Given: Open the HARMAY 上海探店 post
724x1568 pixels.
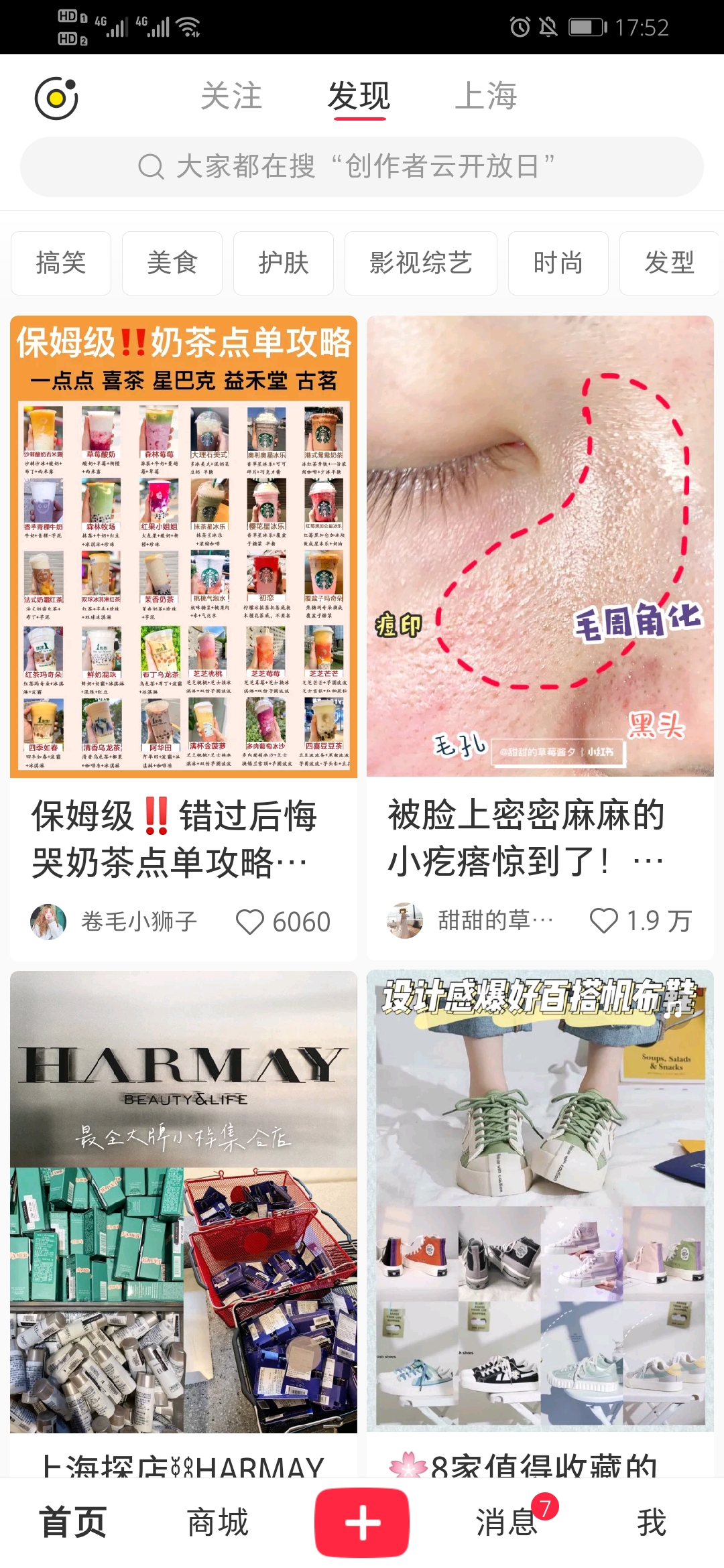Looking at the screenshot, I should [184, 1203].
